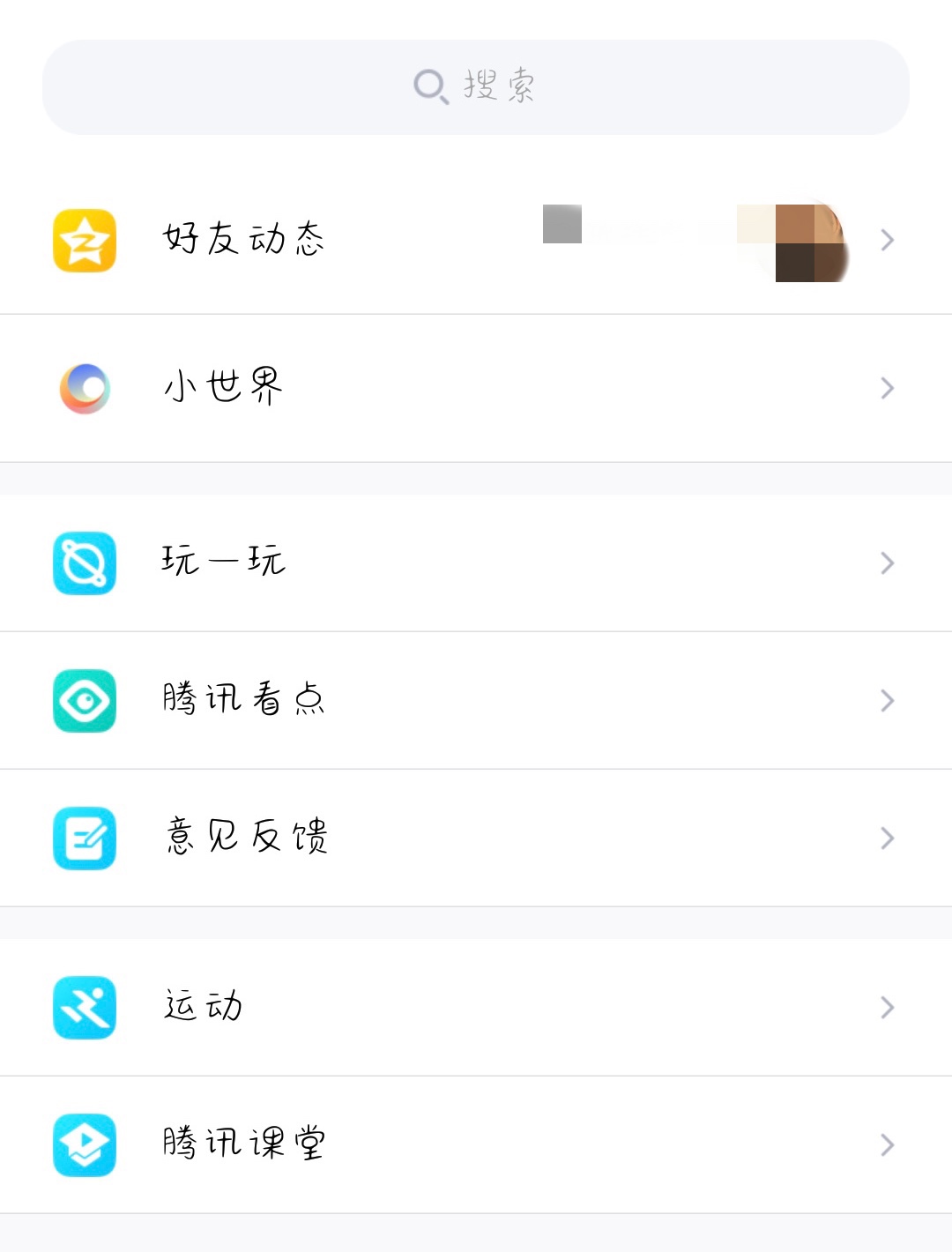View the 运动 sports page
The width and height of the screenshot is (952, 1252).
click(x=203, y=1007)
